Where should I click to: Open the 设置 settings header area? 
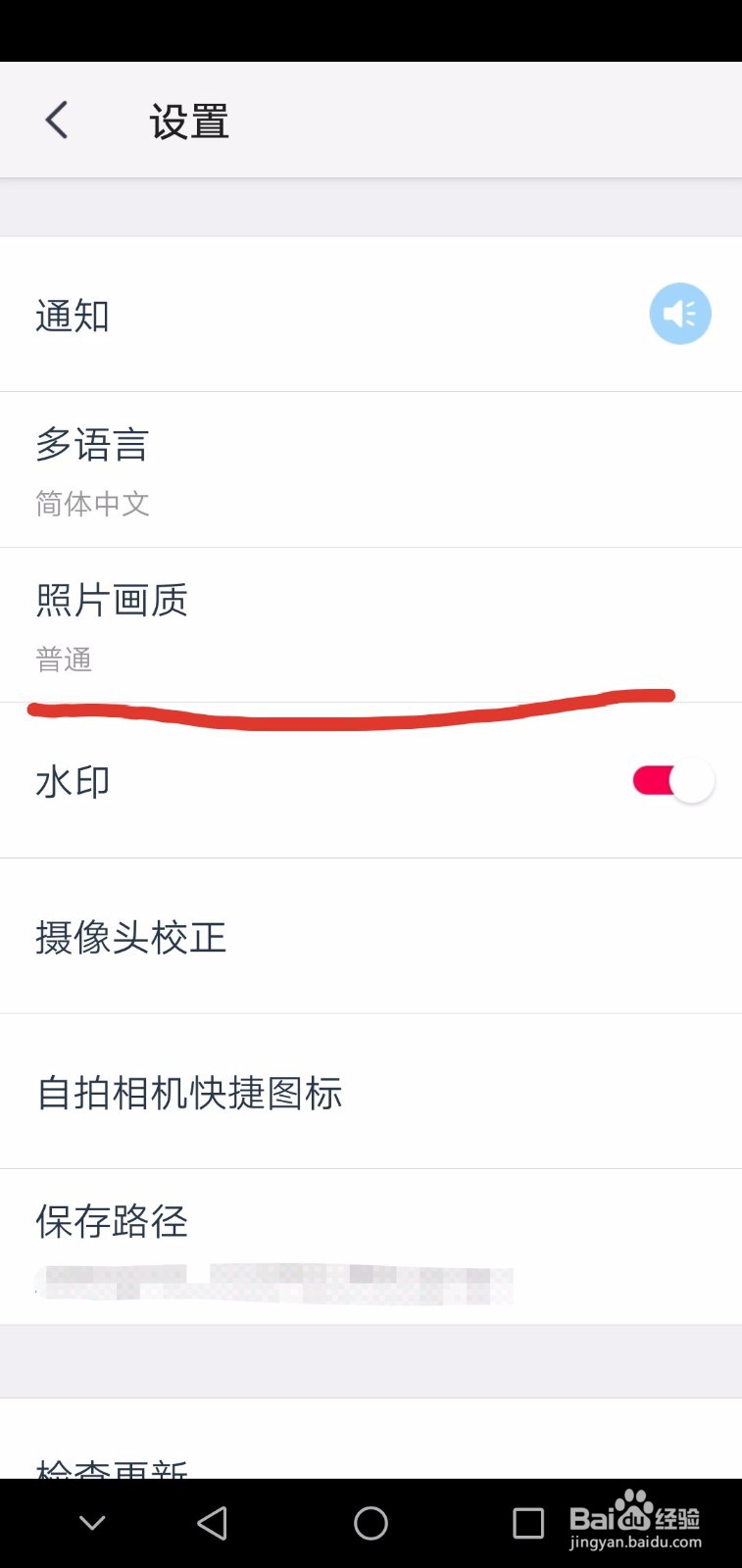186,118
